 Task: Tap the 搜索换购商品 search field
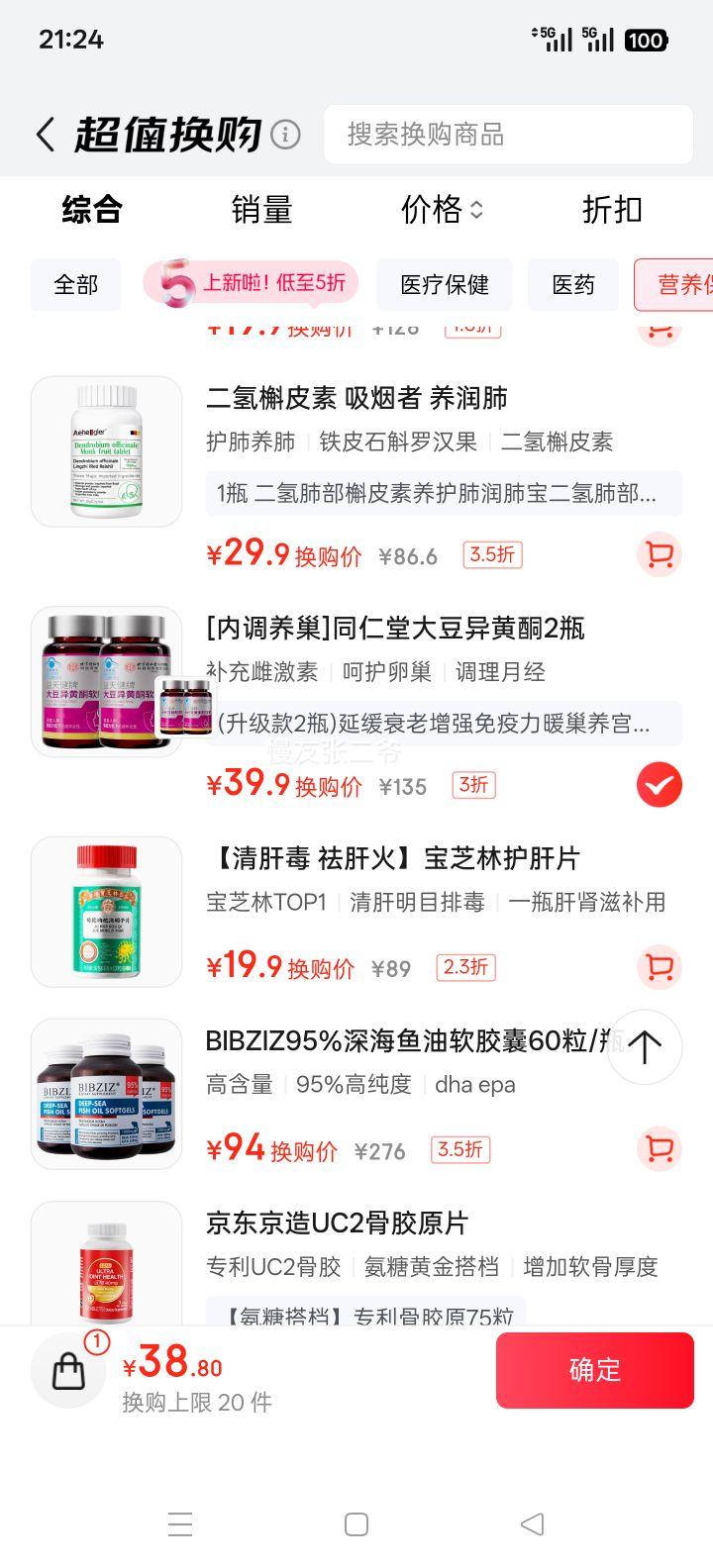tap(507, 135)
